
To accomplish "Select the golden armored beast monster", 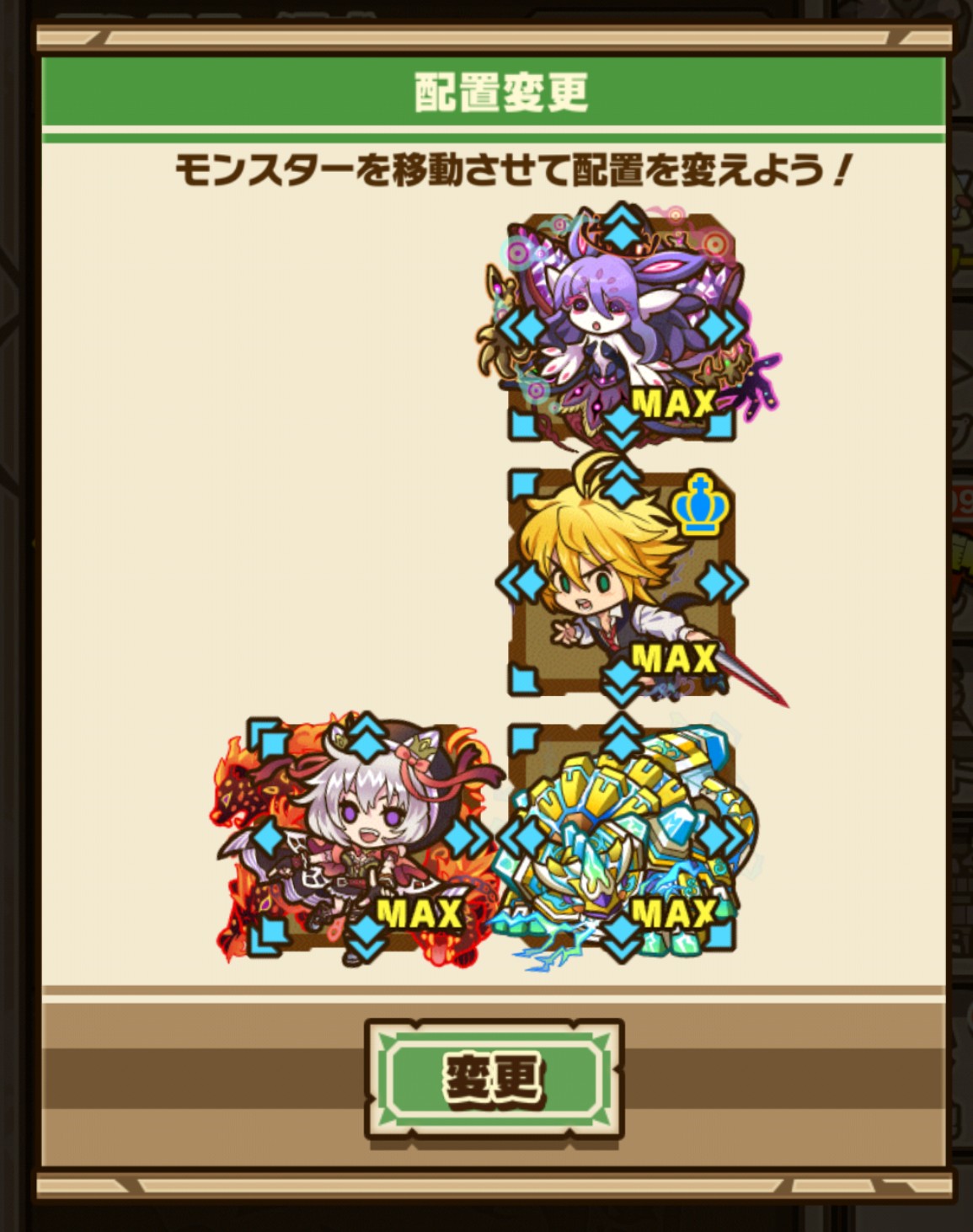I will 622,838.
